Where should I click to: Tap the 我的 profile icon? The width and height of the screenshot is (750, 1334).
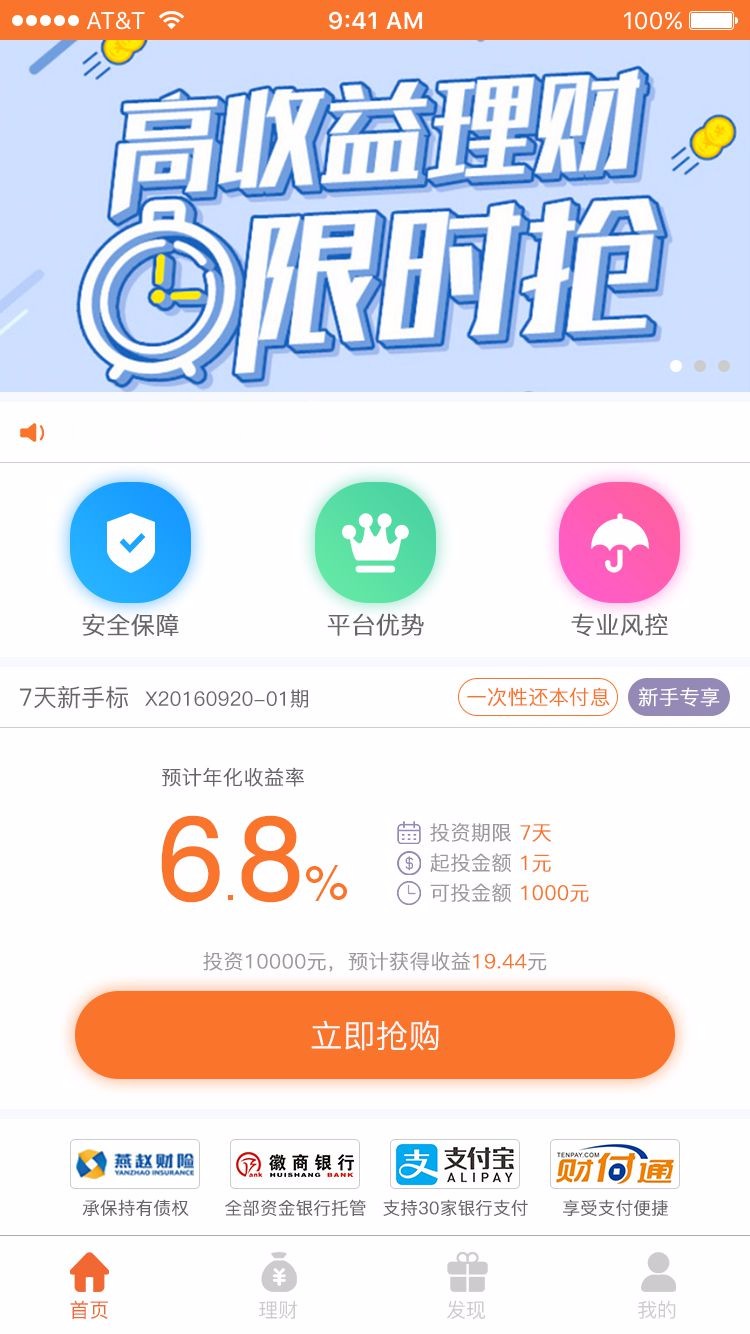coord(657,1271)
